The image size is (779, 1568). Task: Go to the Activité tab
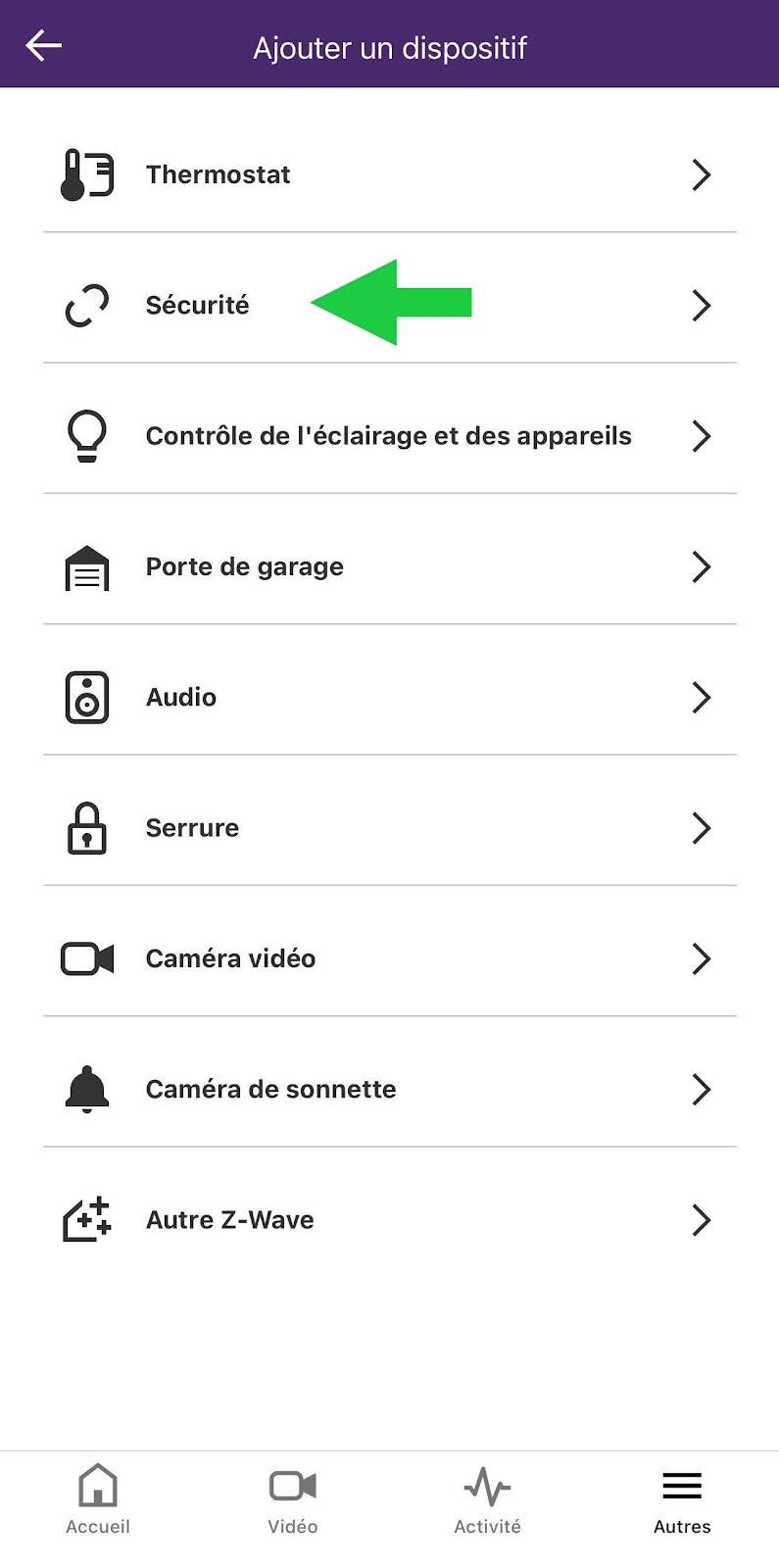pos(487,1499)
